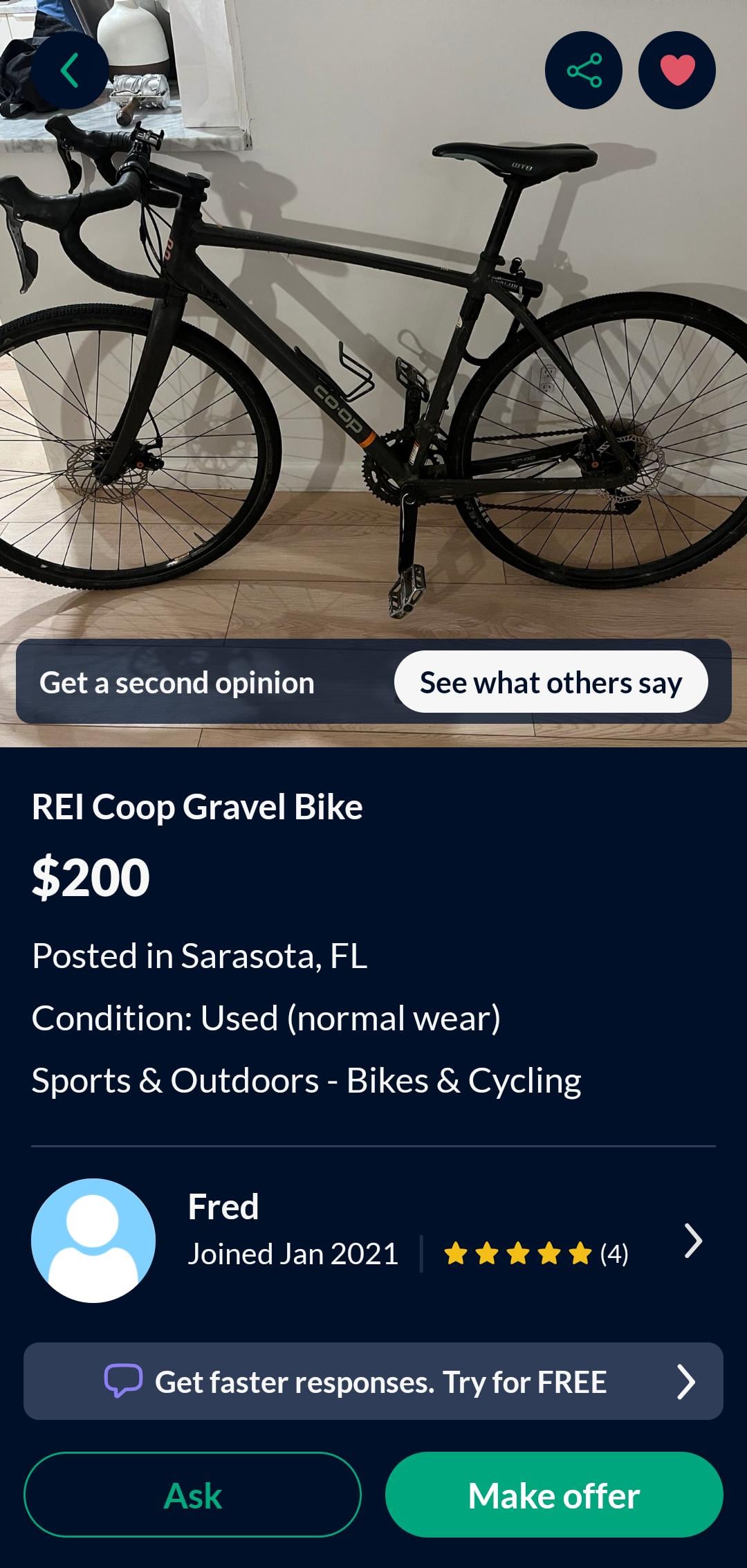Share this bike listing

click(x=584, y=70)
